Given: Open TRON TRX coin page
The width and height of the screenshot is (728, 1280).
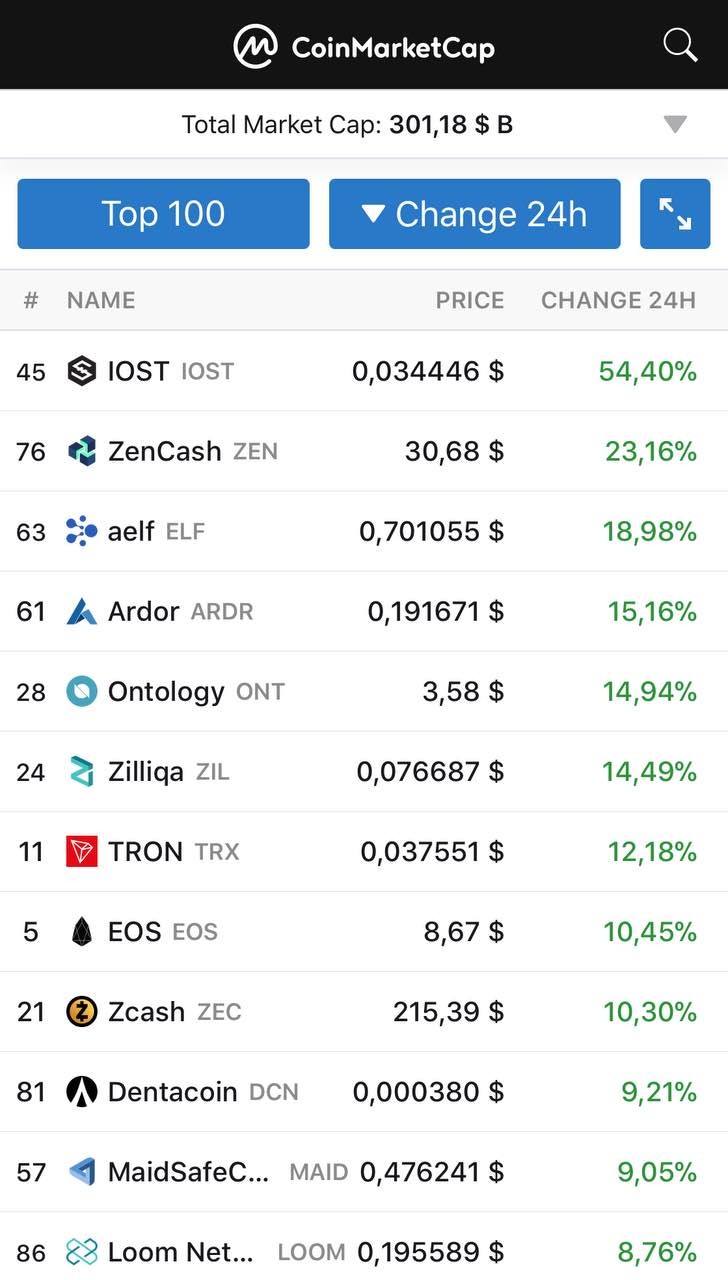Looking at the screenshot, I should (364, 851).
